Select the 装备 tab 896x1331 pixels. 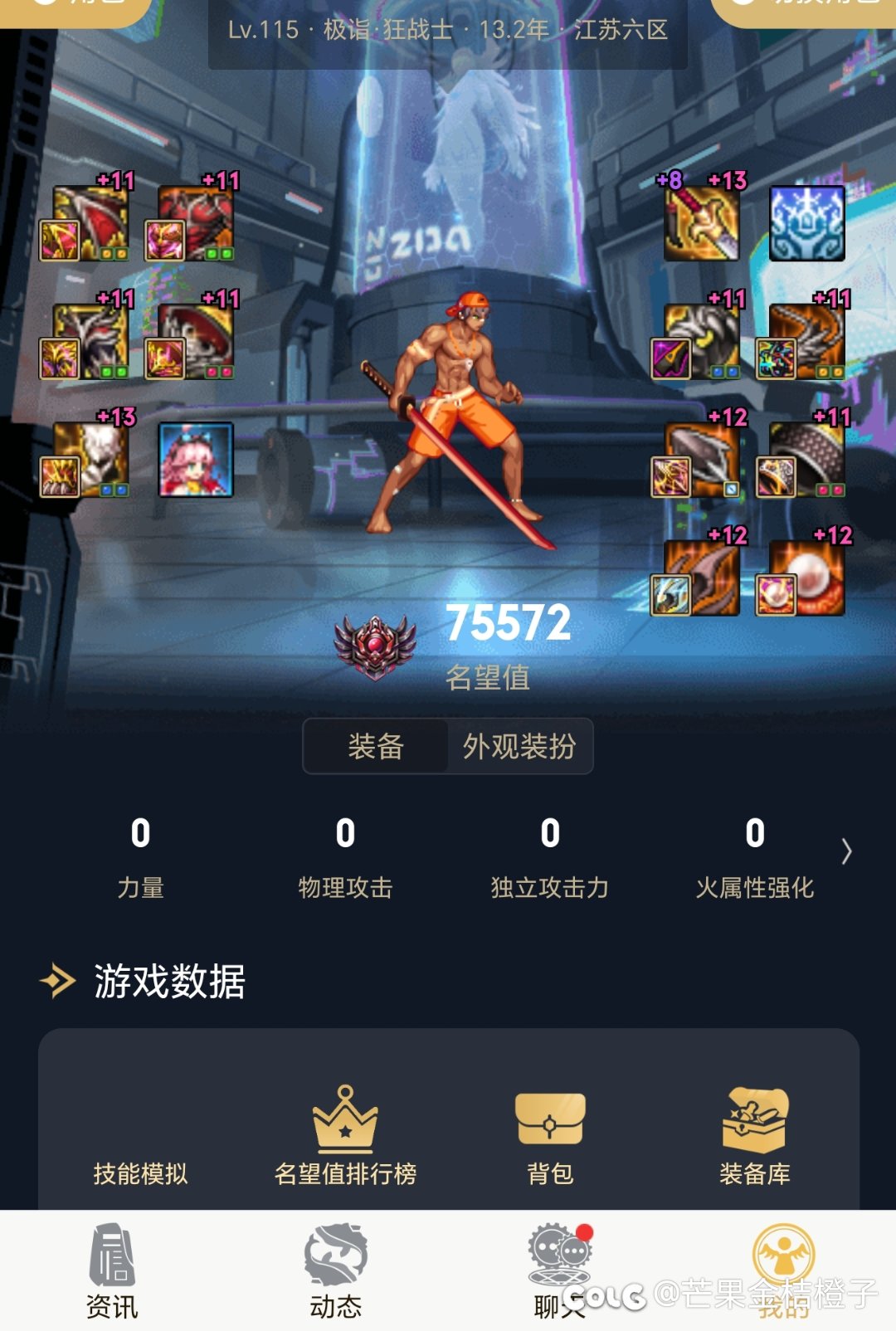376,746
